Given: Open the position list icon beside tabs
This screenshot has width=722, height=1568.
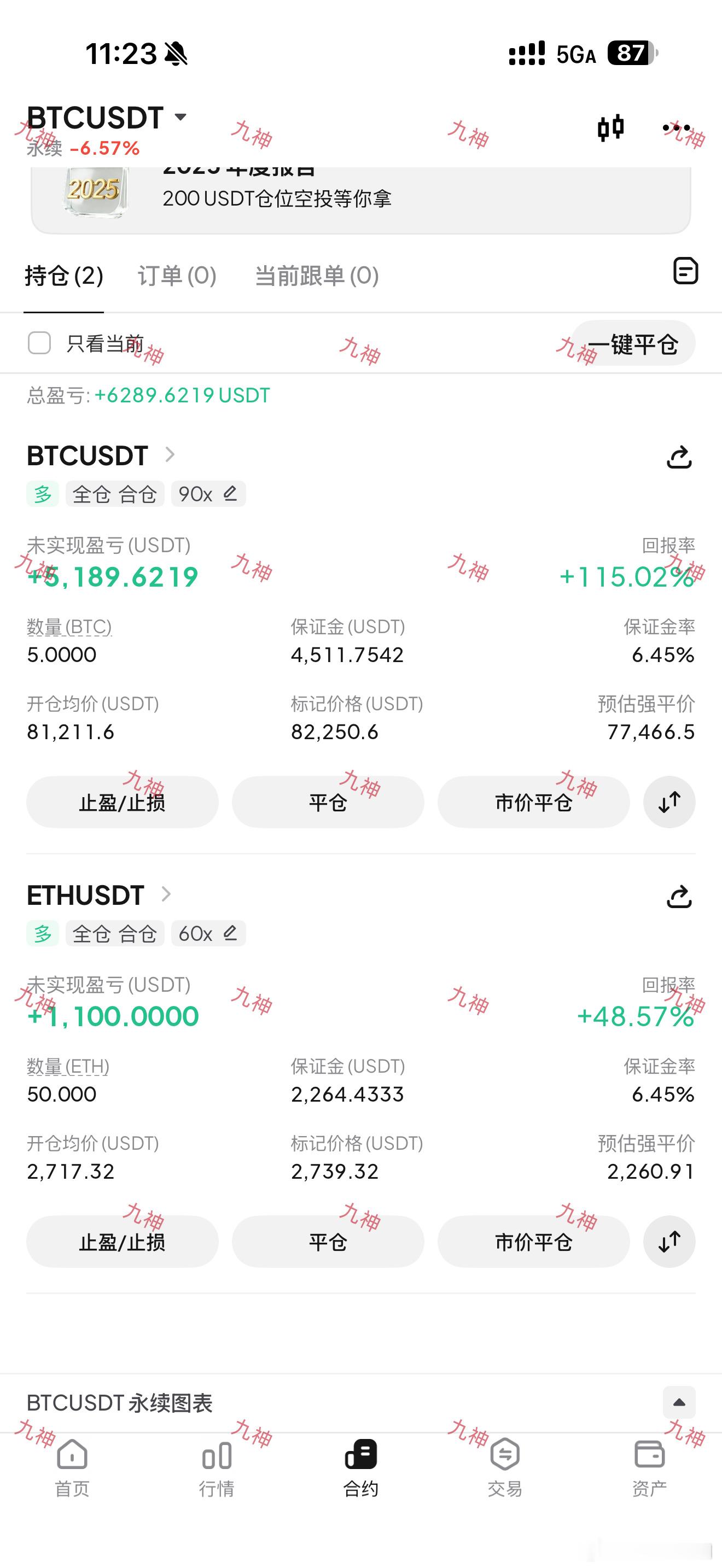Looking at the screenshot, I should 685,272.
